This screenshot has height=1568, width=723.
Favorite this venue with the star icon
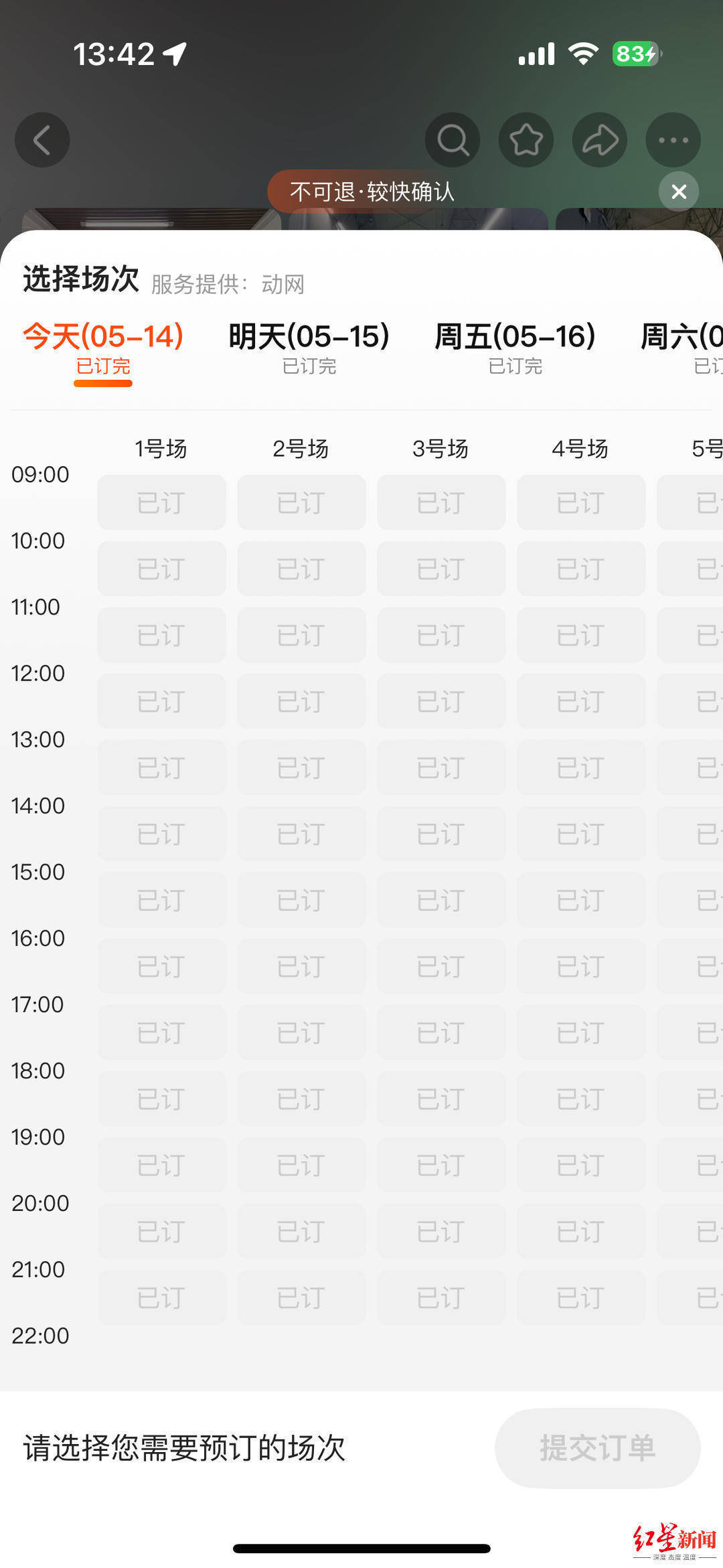(x=526, y=140)
